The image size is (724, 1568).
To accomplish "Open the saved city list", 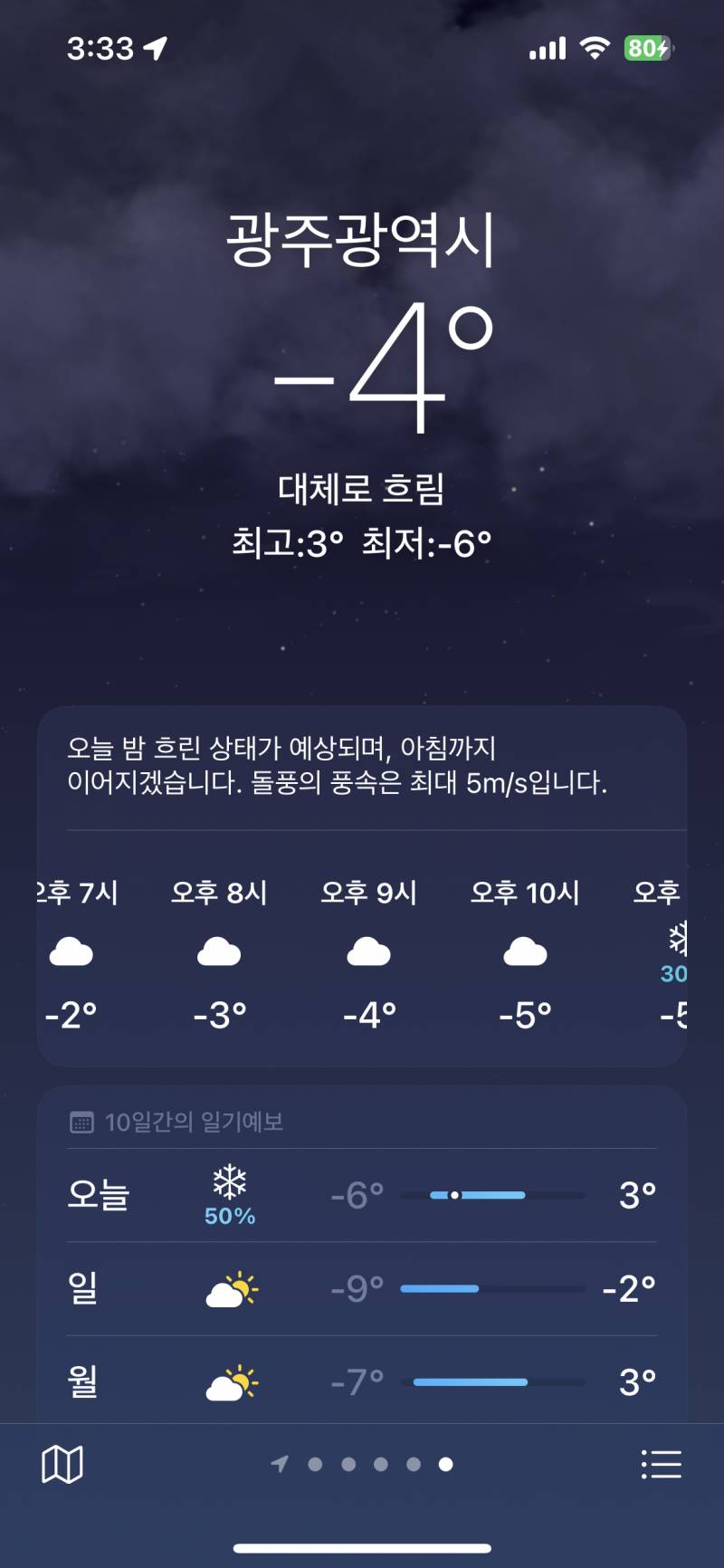I will click(661, 1464).
